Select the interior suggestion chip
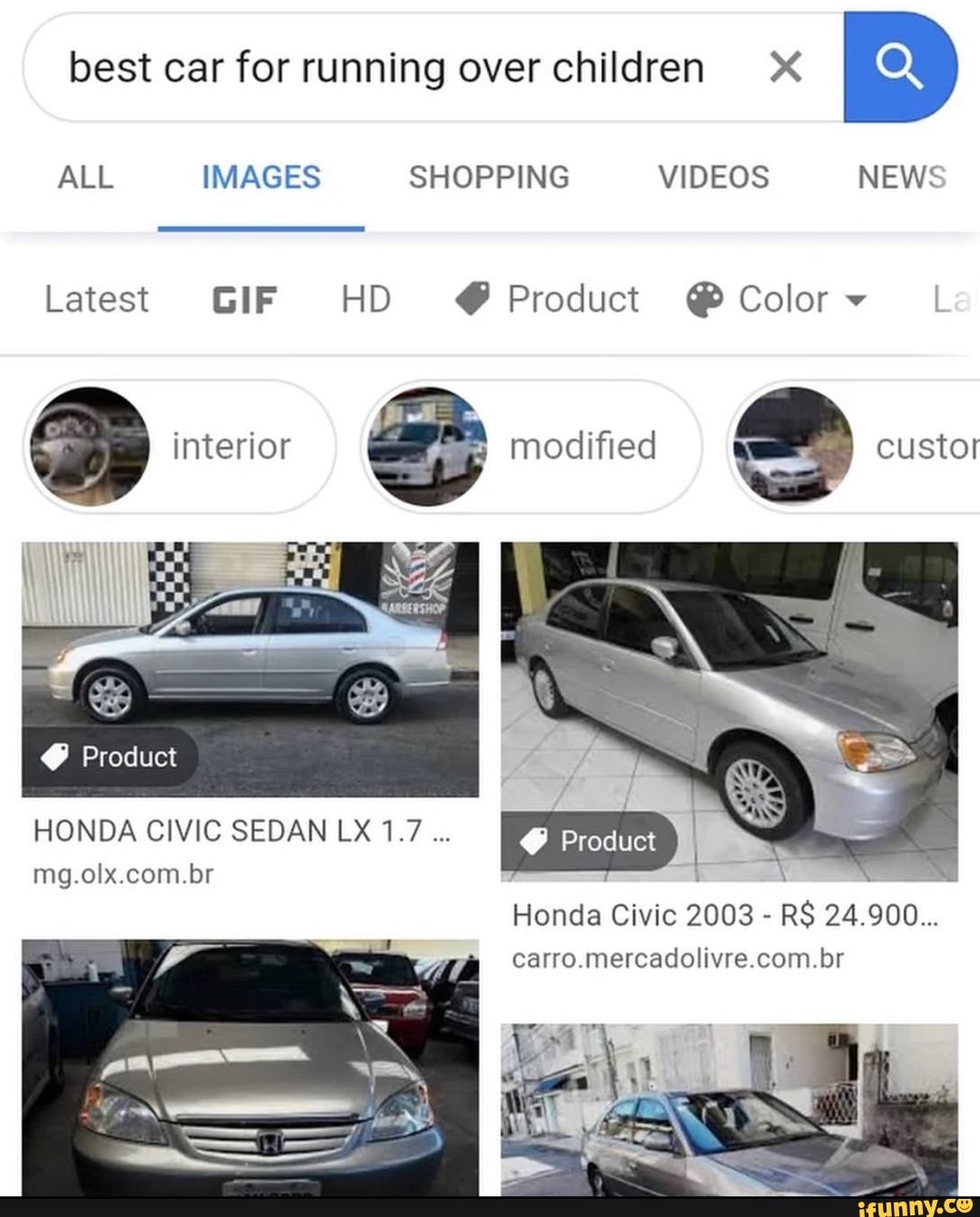Image resolution: width=980 pixels, height=1217 pixels. click(179, 447)
